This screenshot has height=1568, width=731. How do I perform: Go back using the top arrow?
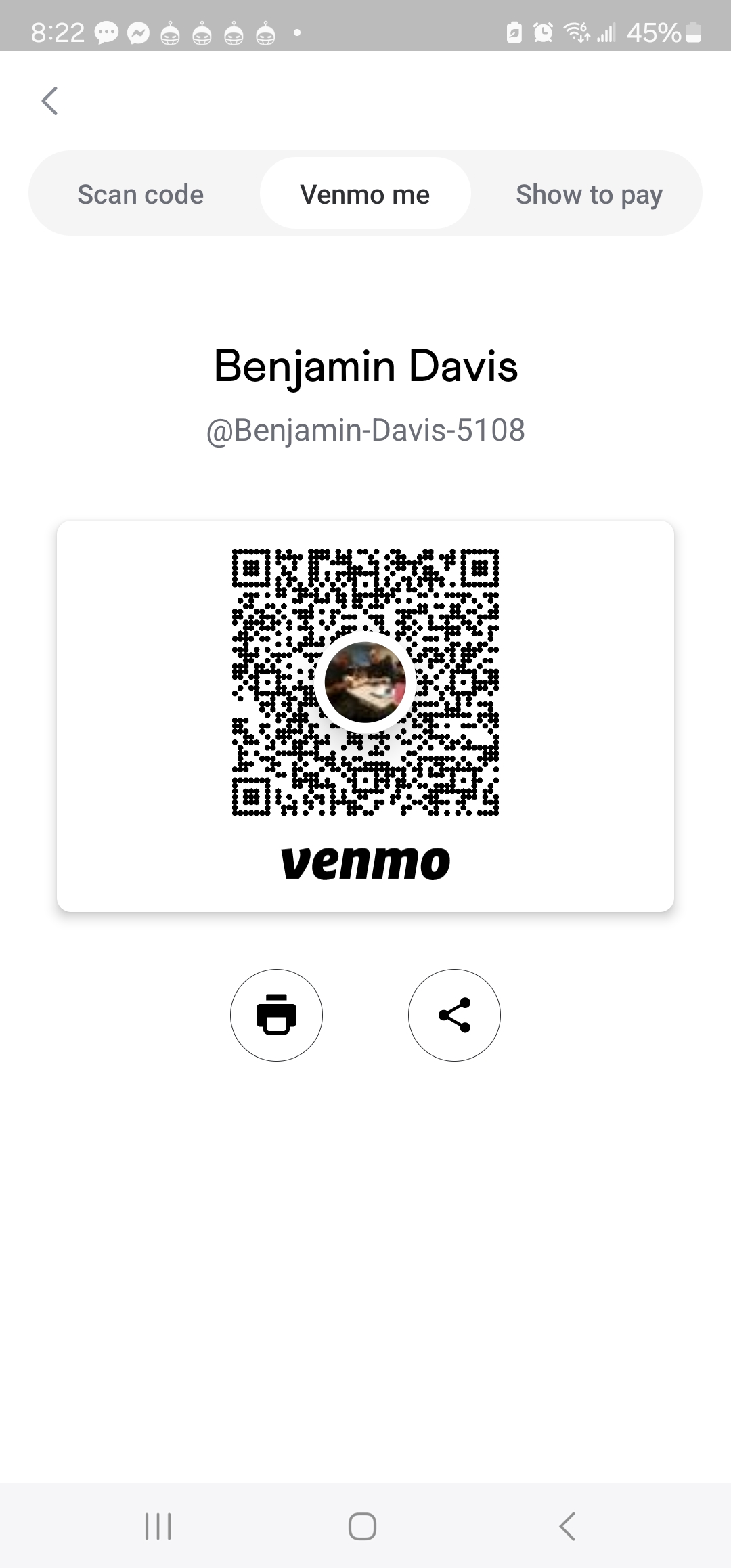pyautogui.click(x=49, y=101)
